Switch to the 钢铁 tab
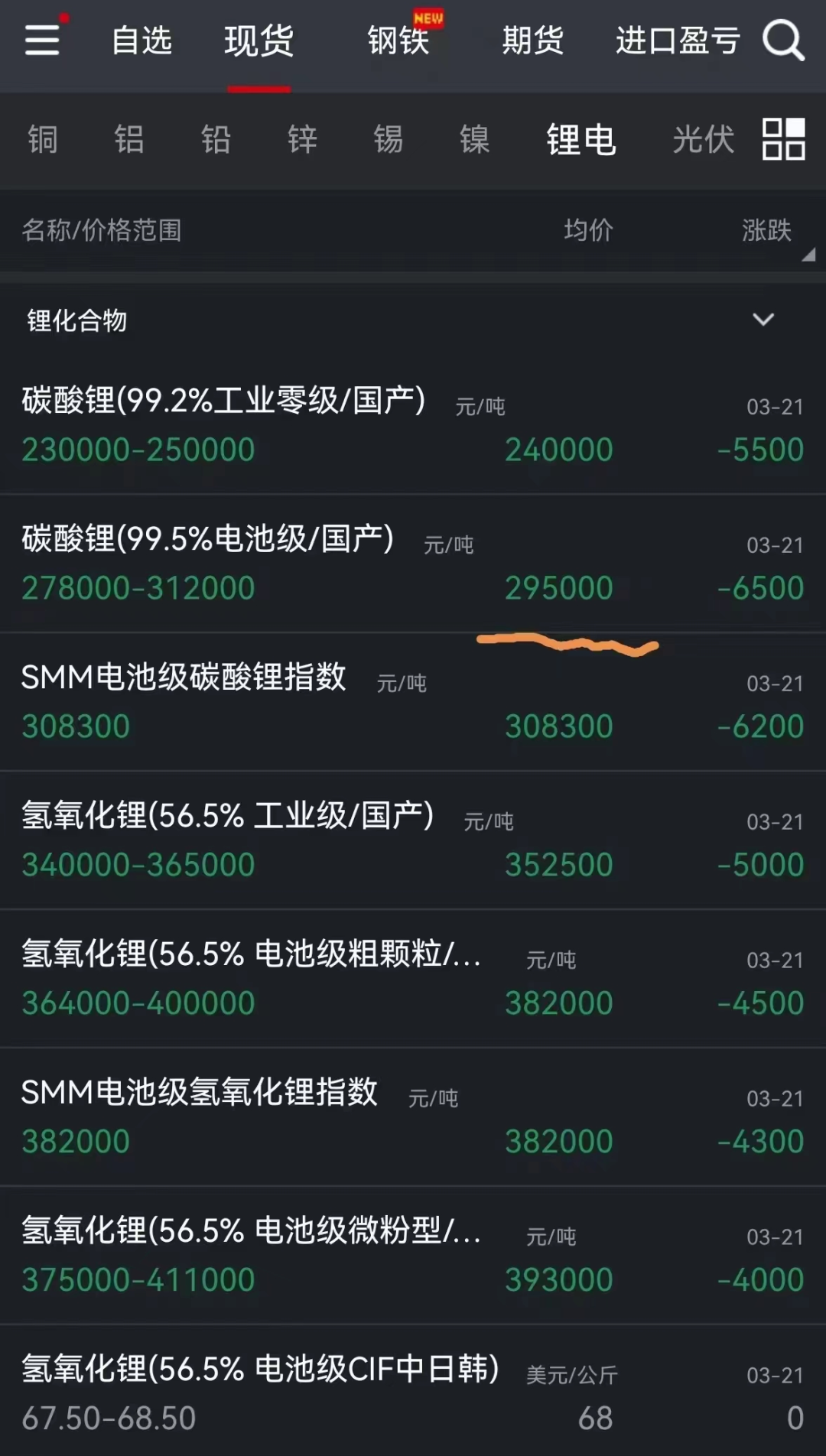Image resolution: width=826 pixels, height=1456 pixels. point(398,41)
